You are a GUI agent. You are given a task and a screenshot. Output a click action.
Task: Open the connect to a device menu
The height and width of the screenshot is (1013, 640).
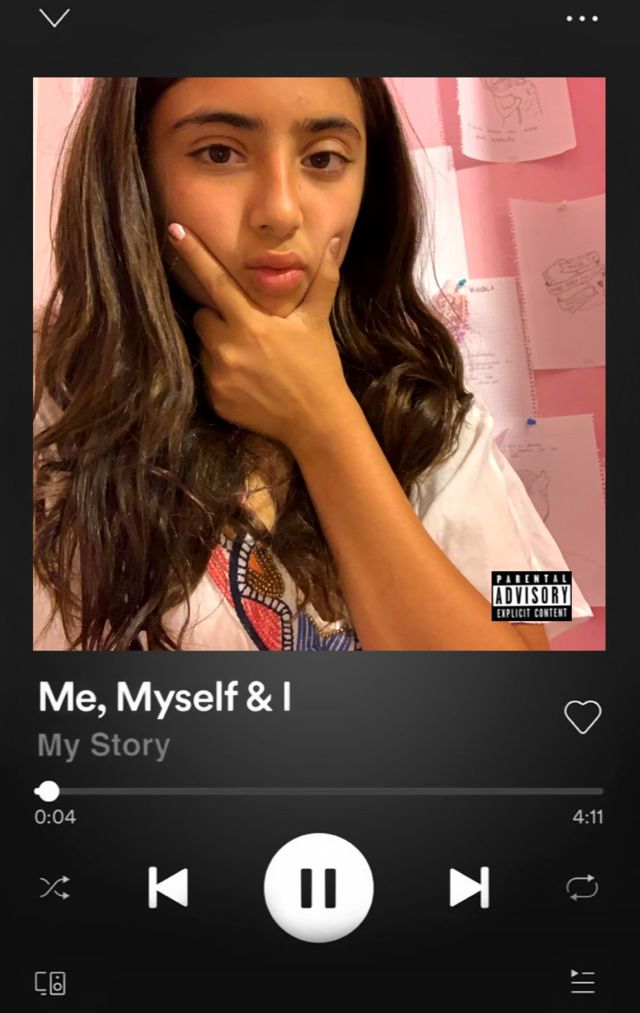click(51, 982)
